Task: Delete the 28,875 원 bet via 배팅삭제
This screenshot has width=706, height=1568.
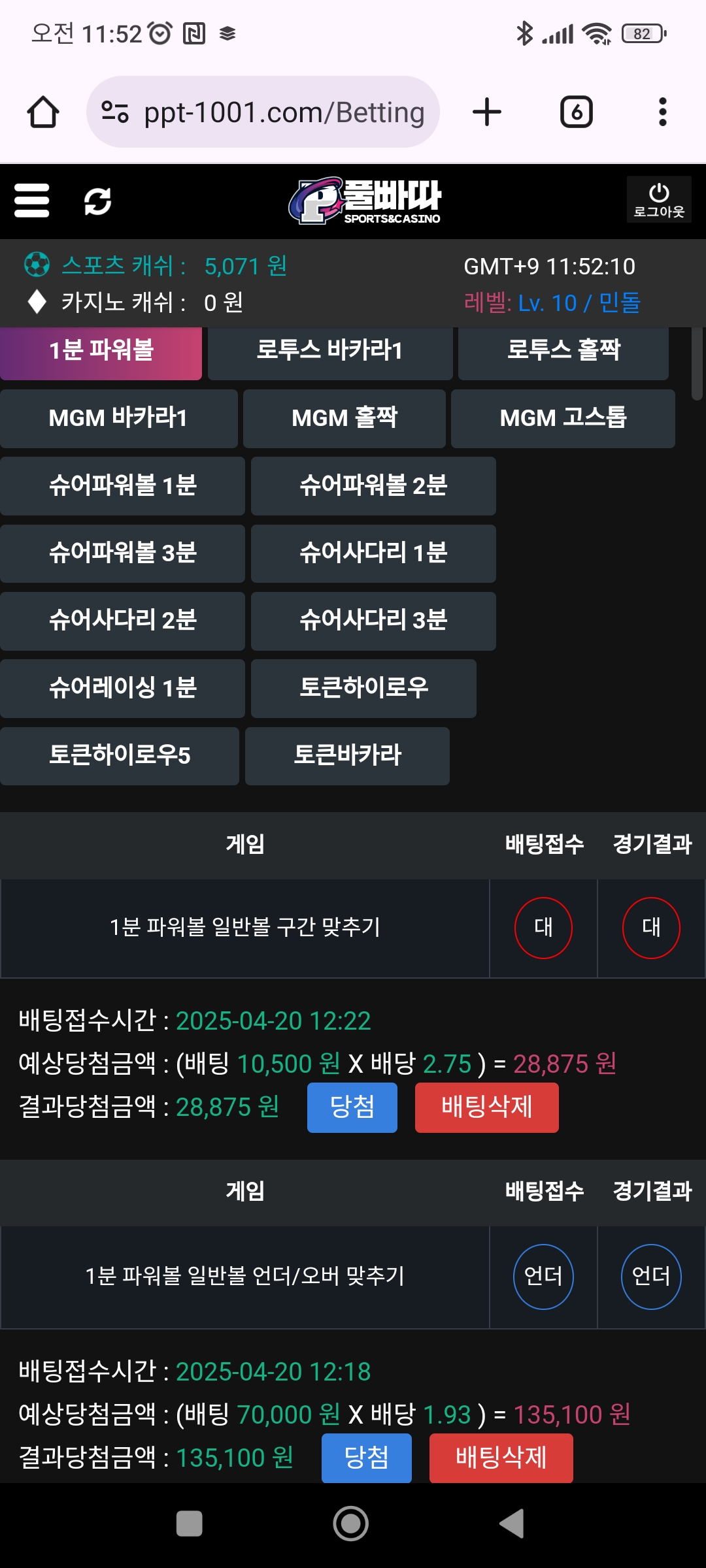Action: coord(486,1107)
